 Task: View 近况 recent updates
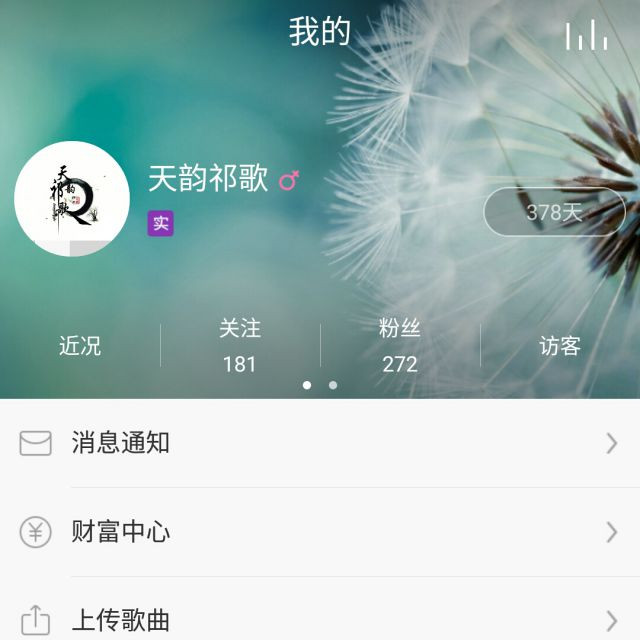(80, 346)
